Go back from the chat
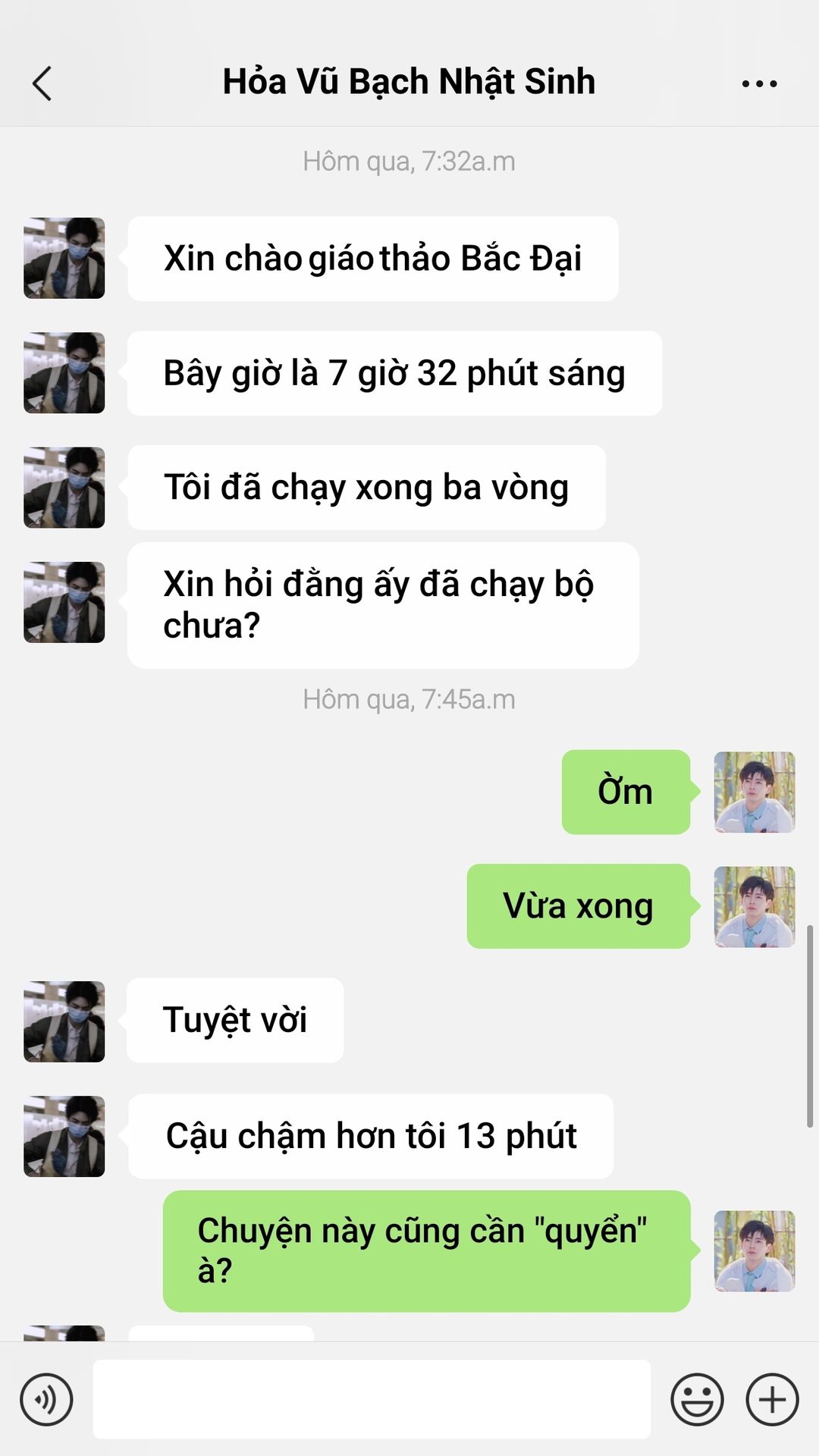819x1456 pixels. [42, 83]
